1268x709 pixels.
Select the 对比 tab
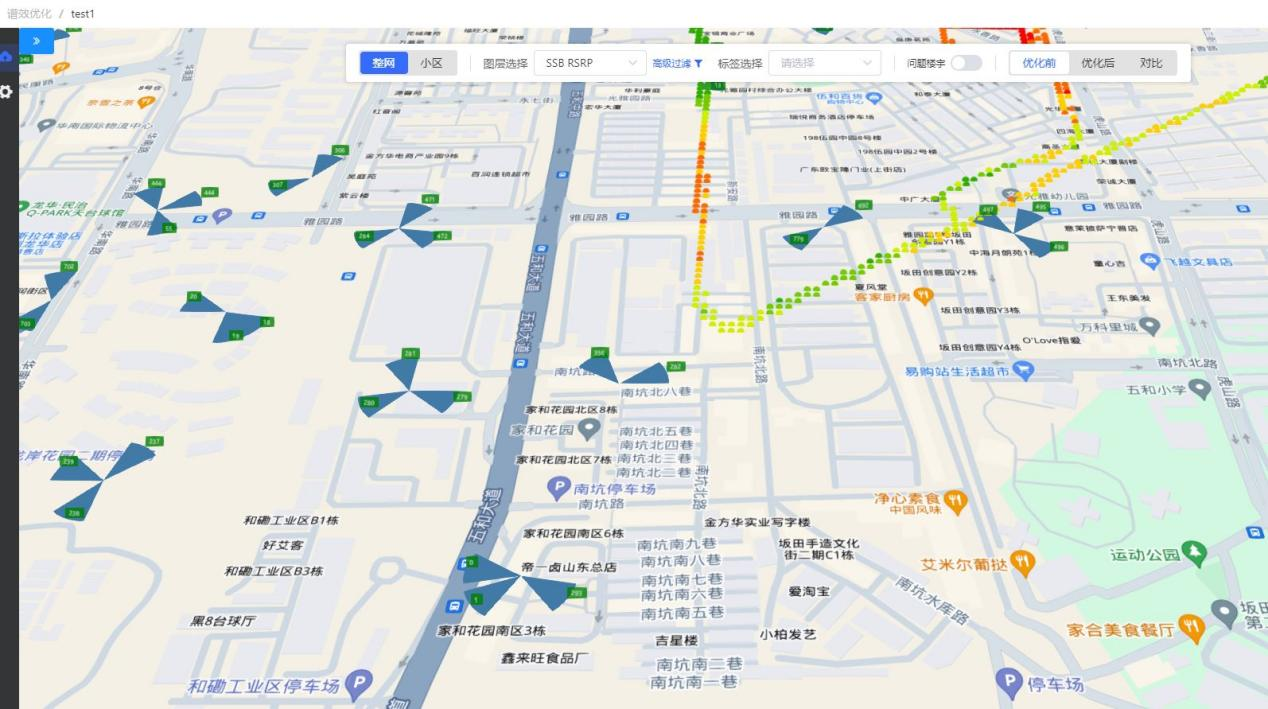click(1151, 63)
